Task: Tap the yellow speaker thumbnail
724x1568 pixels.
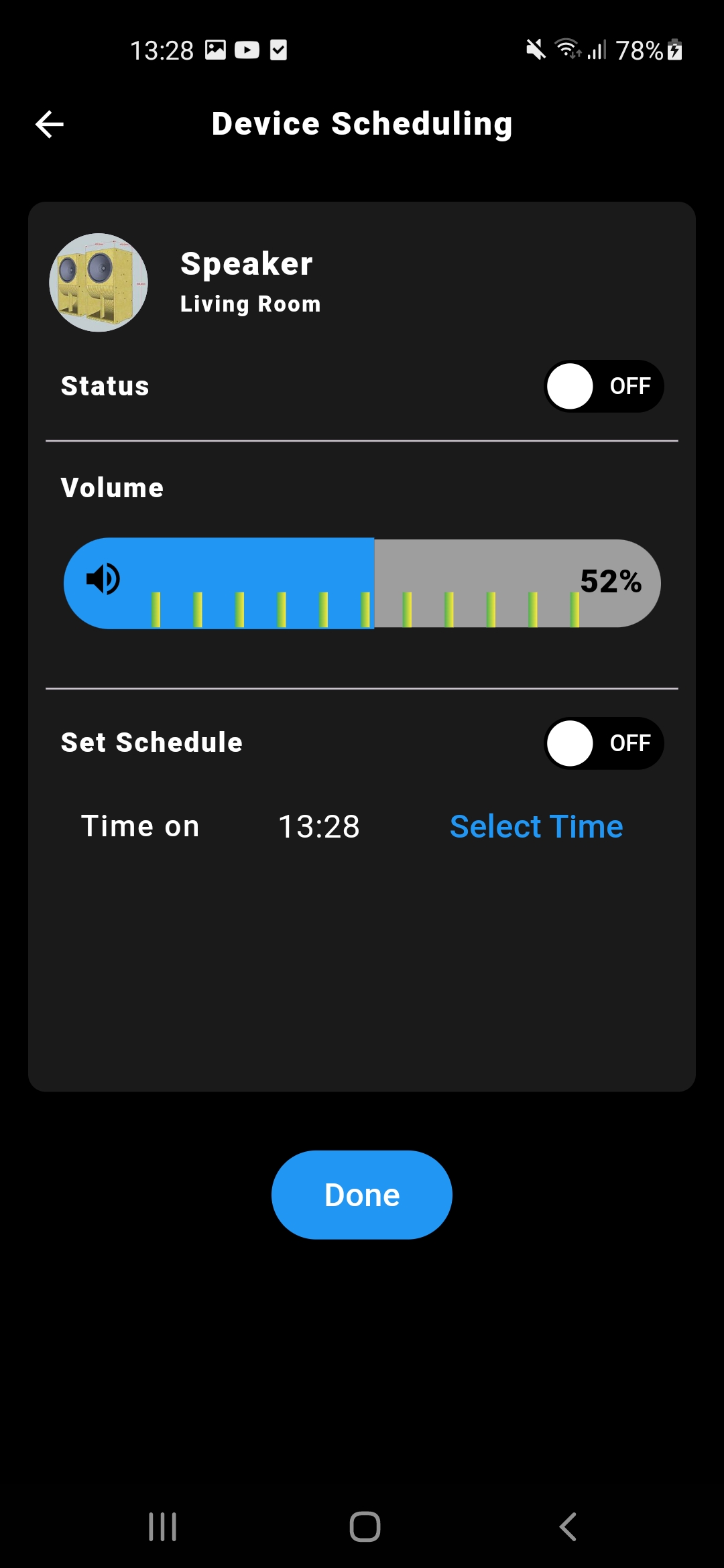Action: click(x=99, y=282)
